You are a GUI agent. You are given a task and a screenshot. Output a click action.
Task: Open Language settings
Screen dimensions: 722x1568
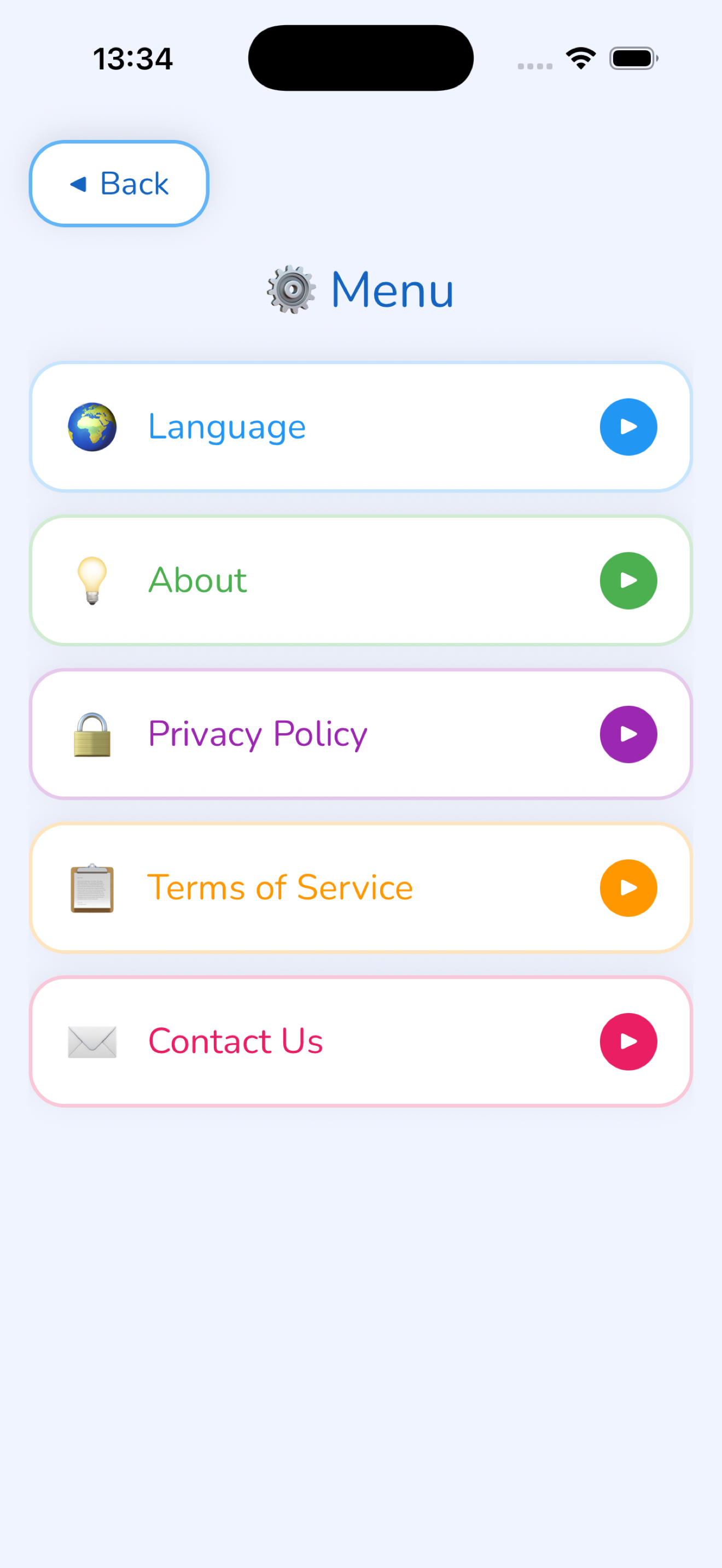click(x=361, y=426)
